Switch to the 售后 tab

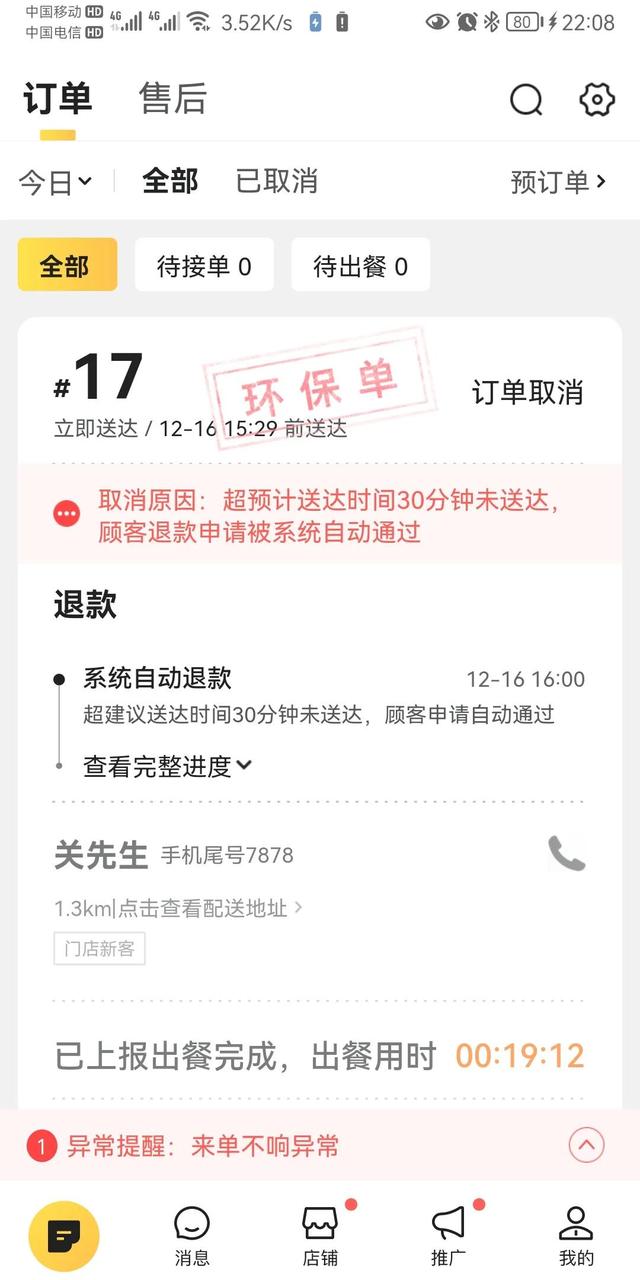click(173, 98)
